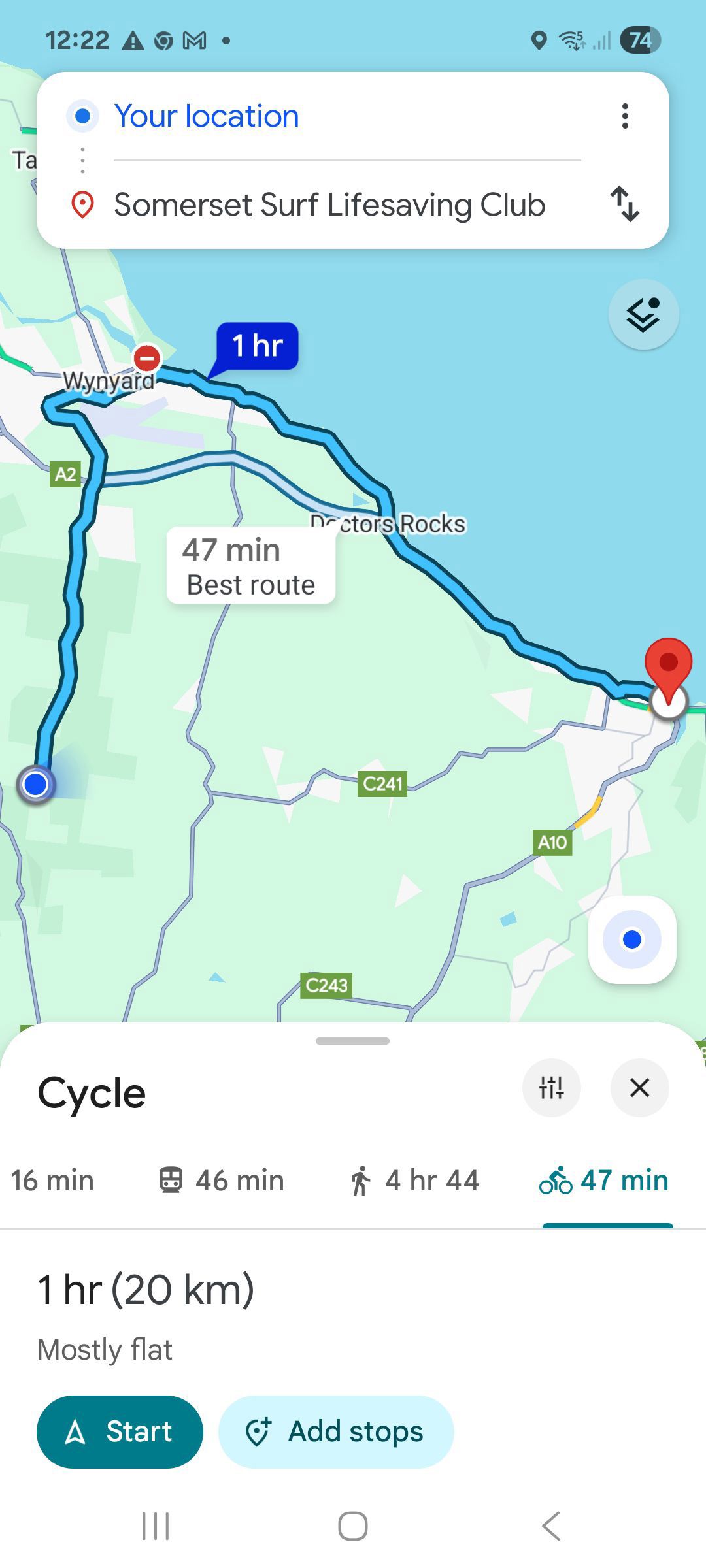Start navigation for the cycling route
706x1568 pixels.
pyautogui.click(x=120, y=1431)
